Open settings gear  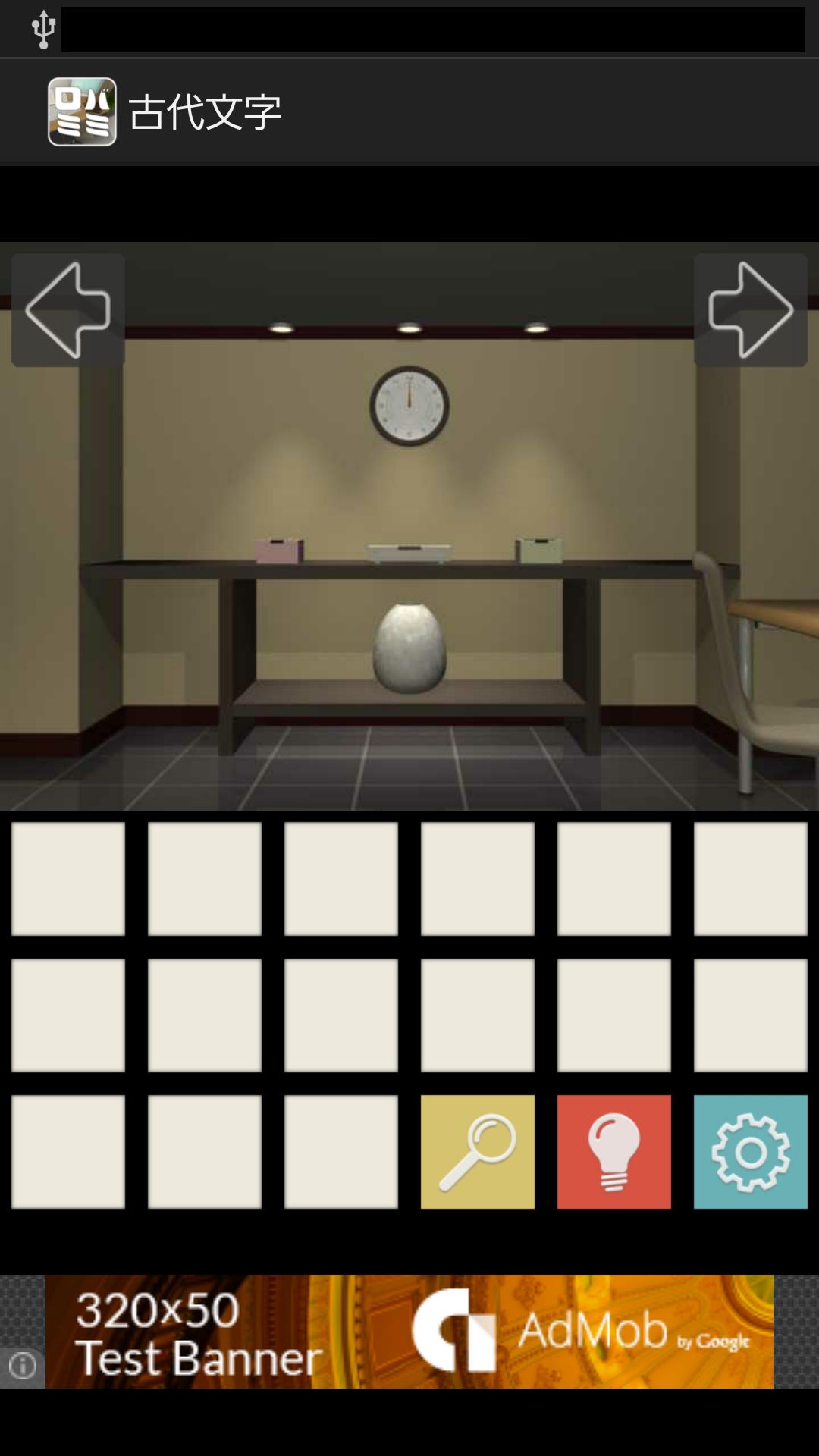tap(750, 1151)
